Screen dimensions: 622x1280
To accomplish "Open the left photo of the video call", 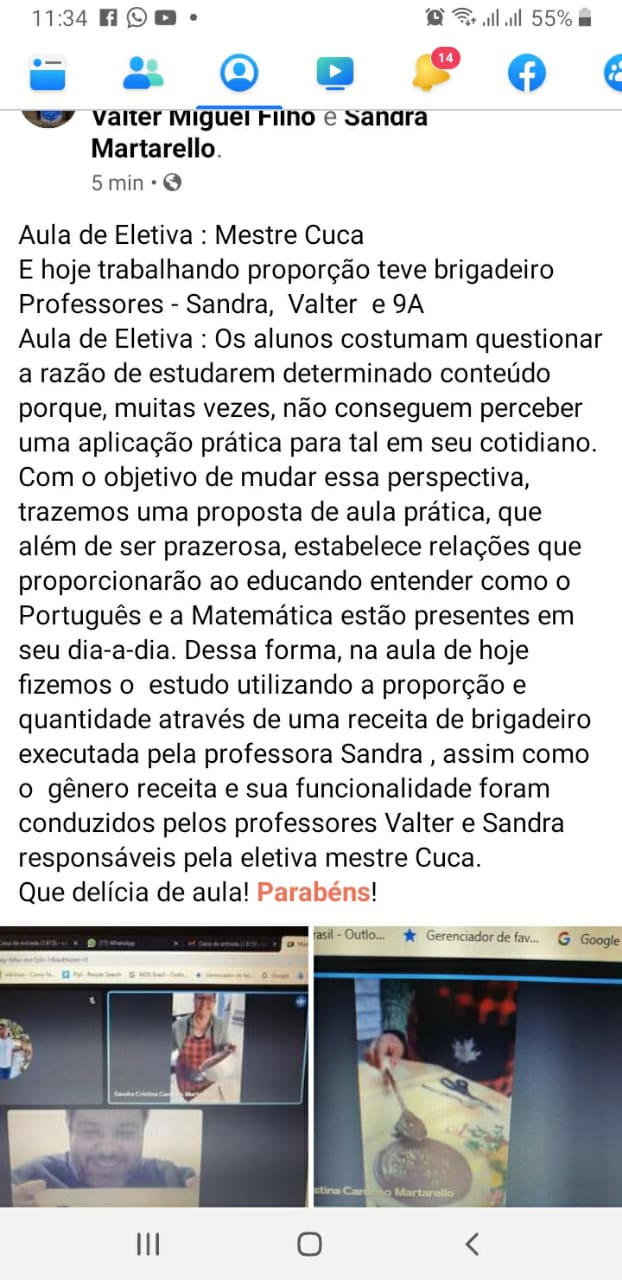I will click(154, 1066).
